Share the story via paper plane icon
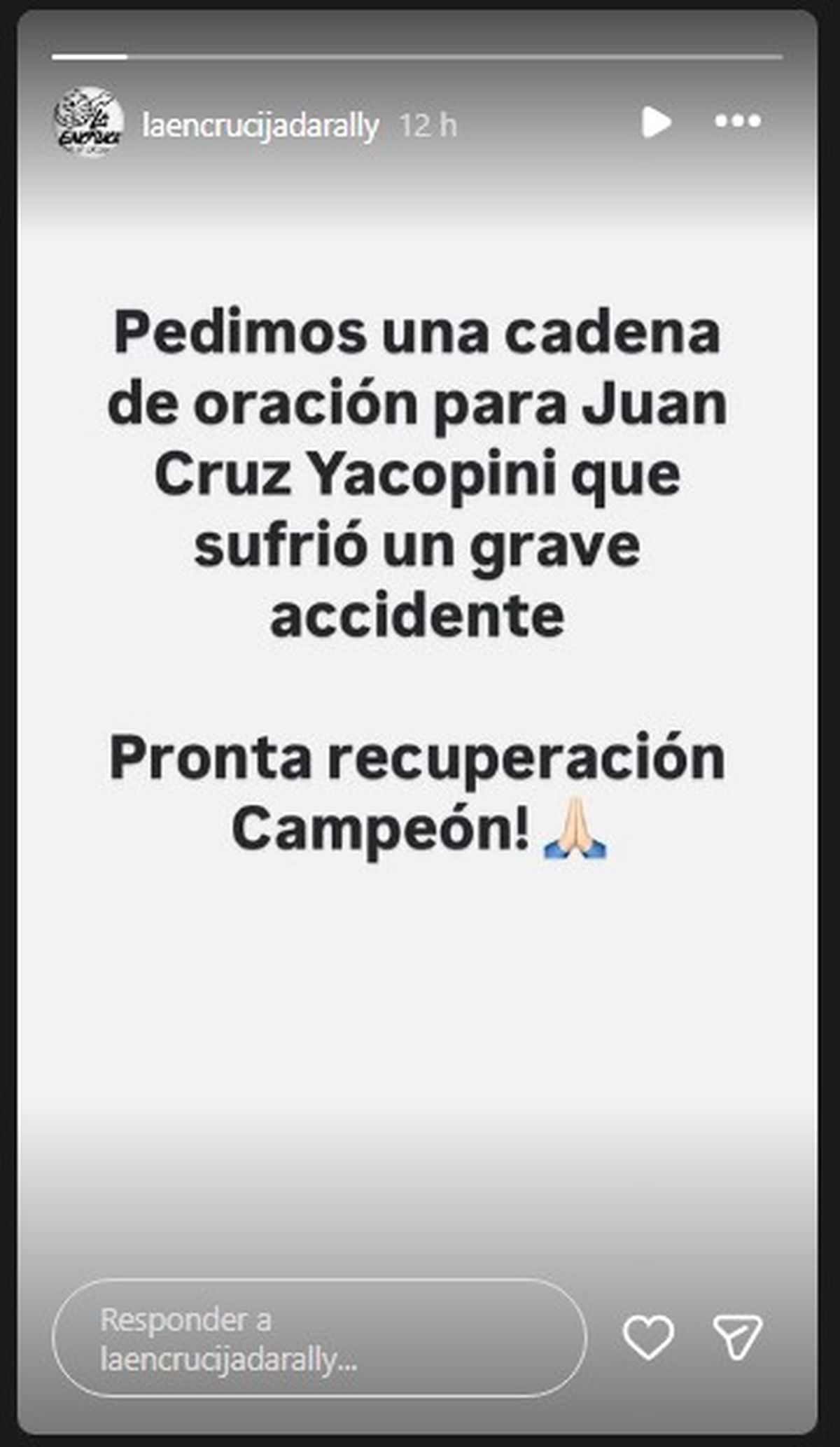Image resolution: width=840 pixels, height=1447 pixels. 736,1337
